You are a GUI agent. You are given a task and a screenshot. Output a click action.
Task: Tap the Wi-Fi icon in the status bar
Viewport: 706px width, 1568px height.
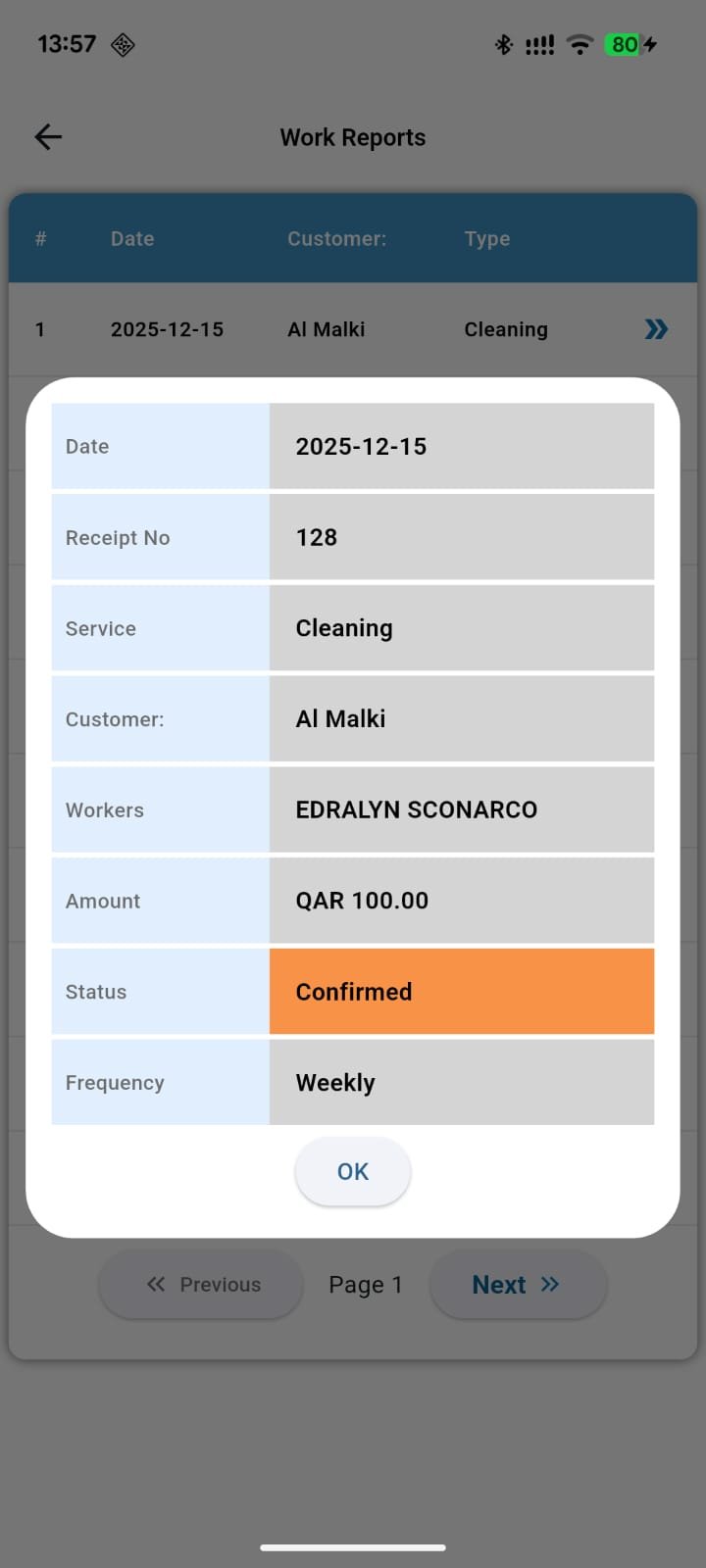coord(580,44)
